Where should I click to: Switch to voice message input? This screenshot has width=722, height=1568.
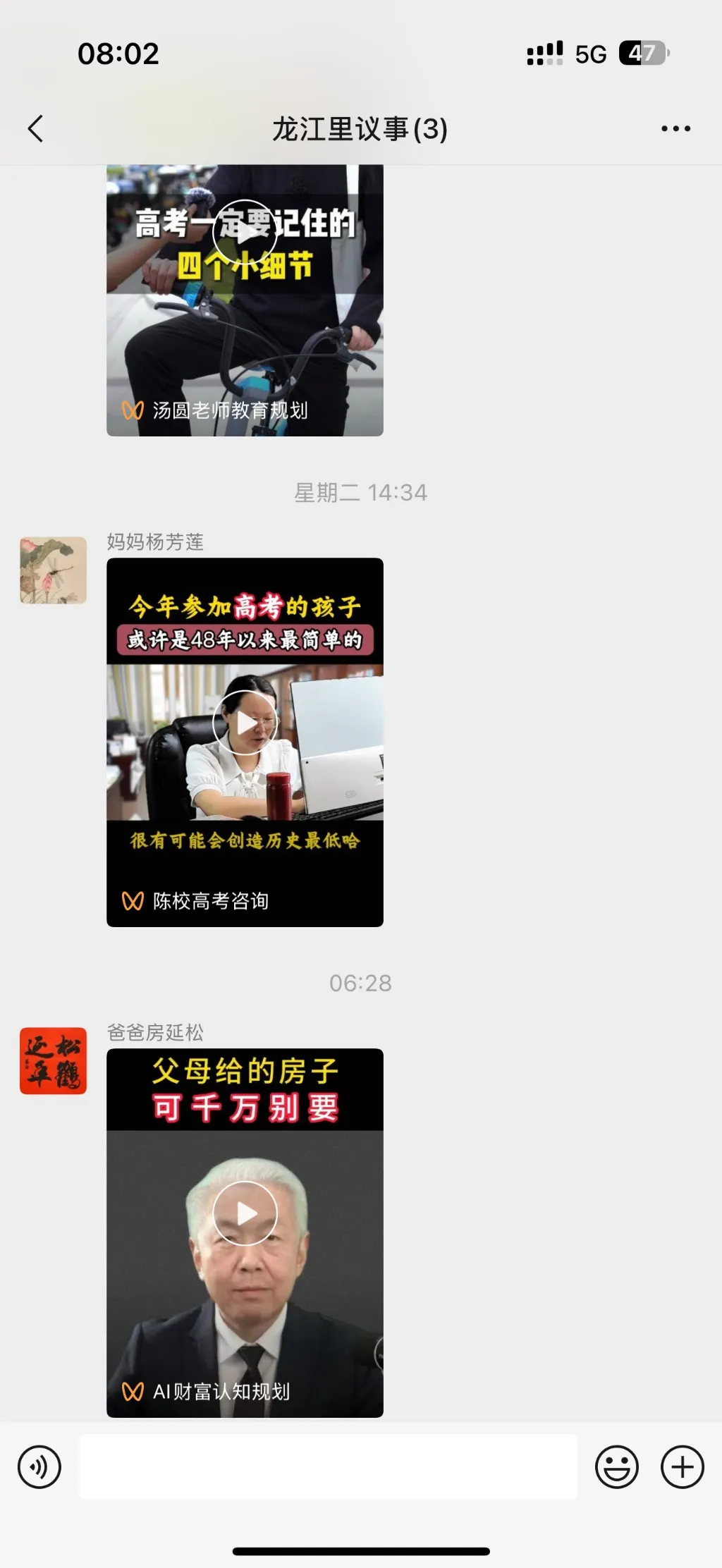tap(39, 1466)
